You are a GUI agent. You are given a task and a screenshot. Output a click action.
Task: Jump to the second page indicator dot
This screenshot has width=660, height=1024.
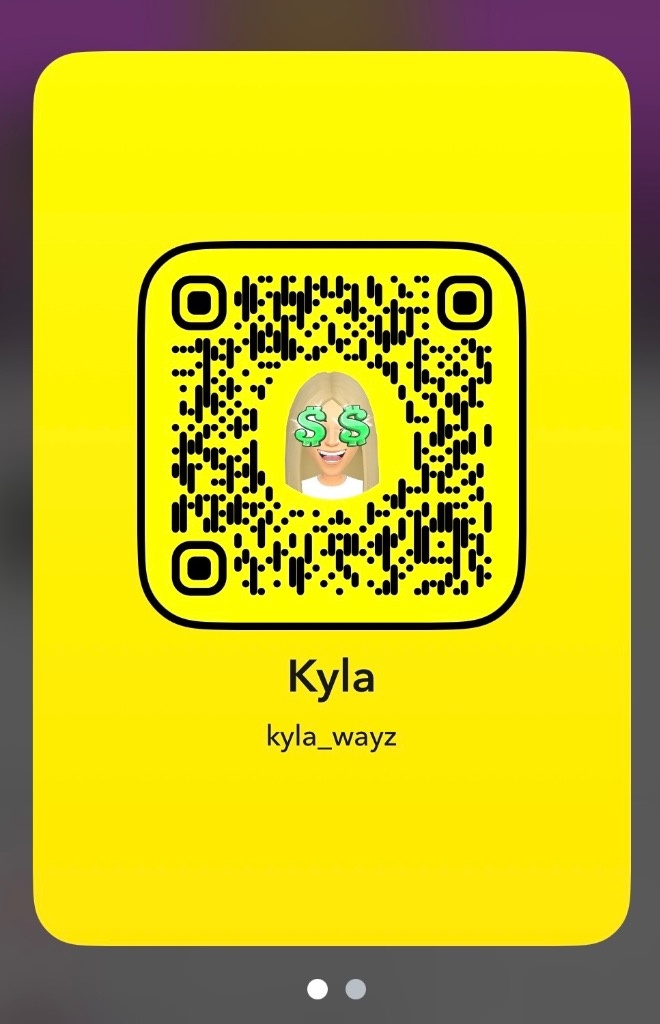[x=355, y=989]
